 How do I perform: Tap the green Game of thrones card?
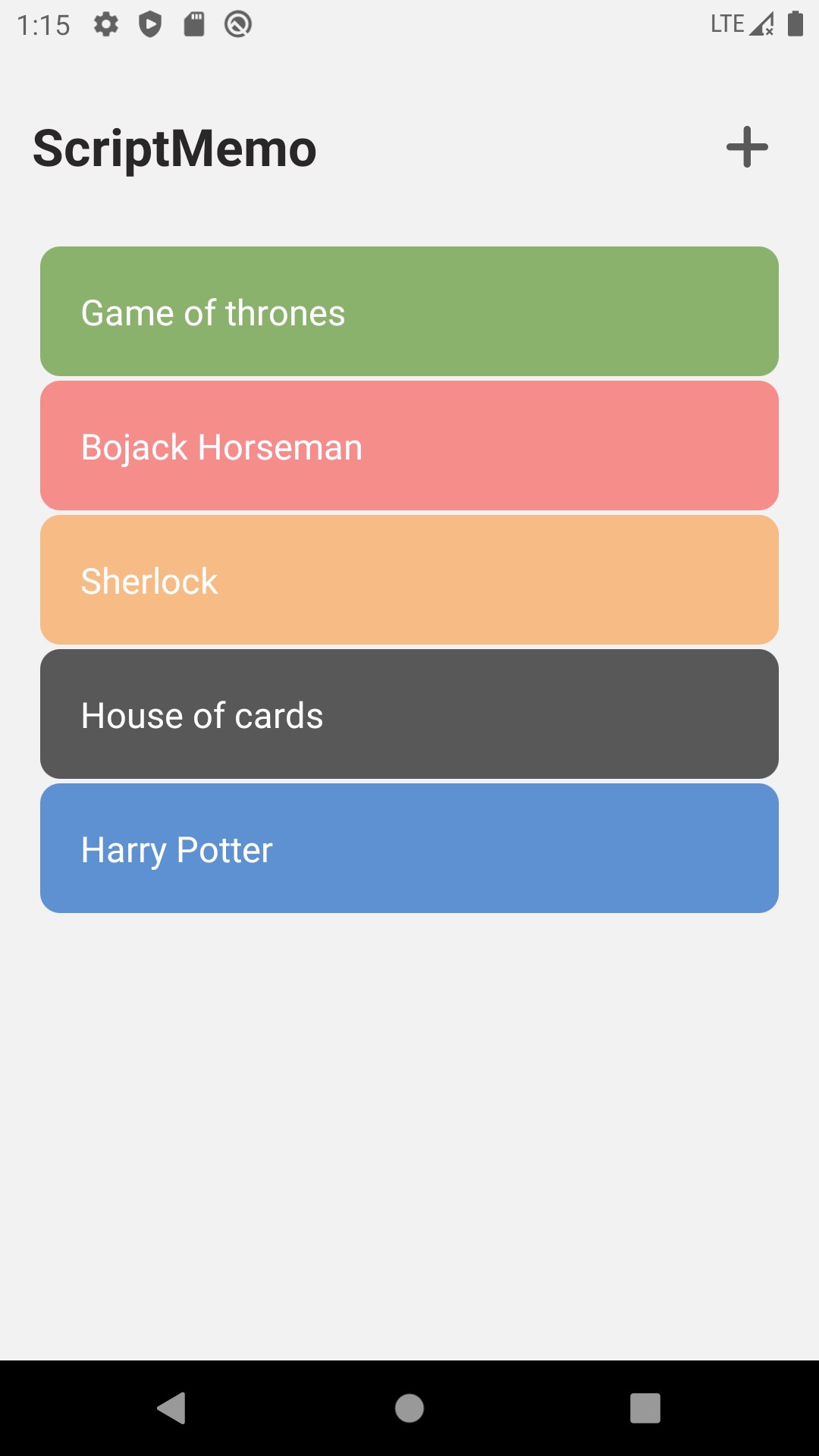tap(409, 311)
